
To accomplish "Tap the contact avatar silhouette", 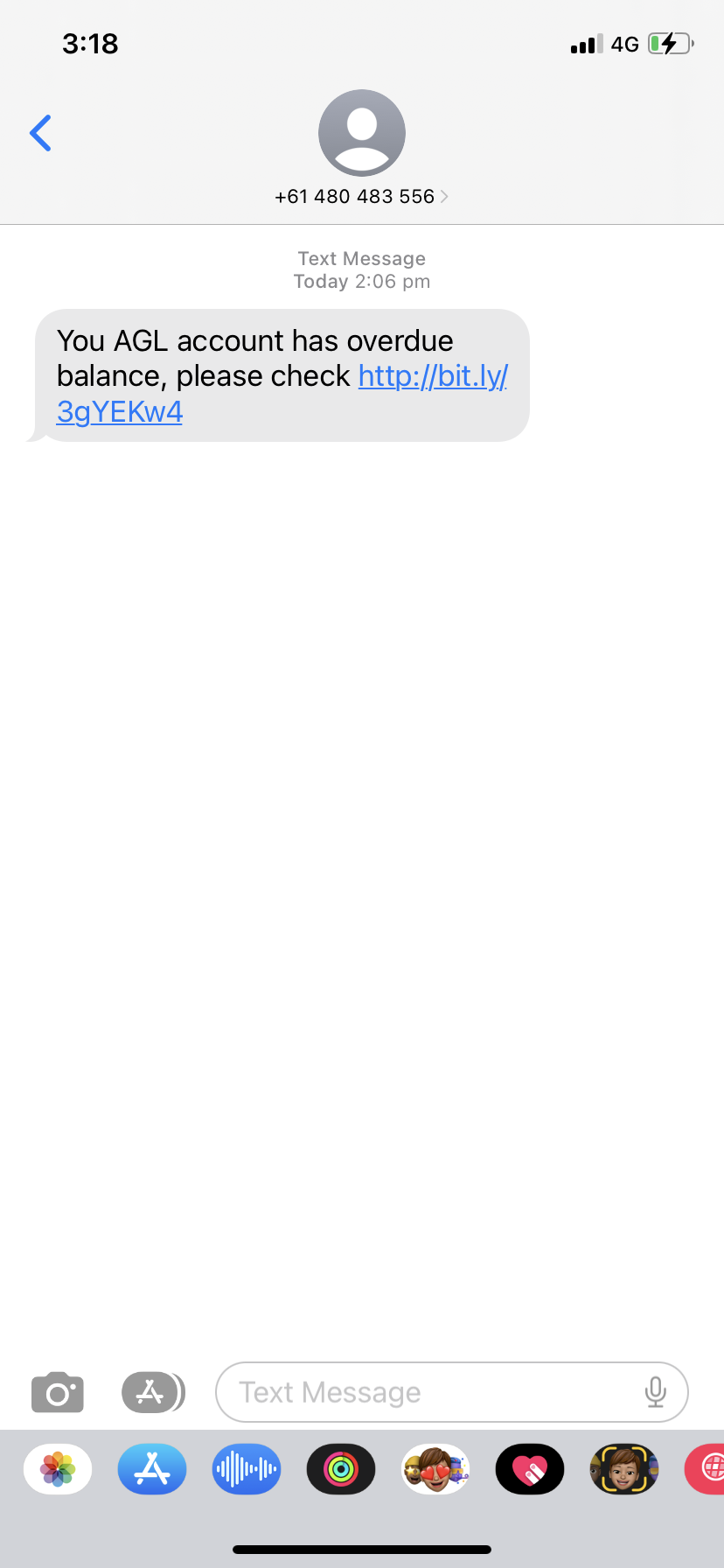I will [x=362, y=132].
